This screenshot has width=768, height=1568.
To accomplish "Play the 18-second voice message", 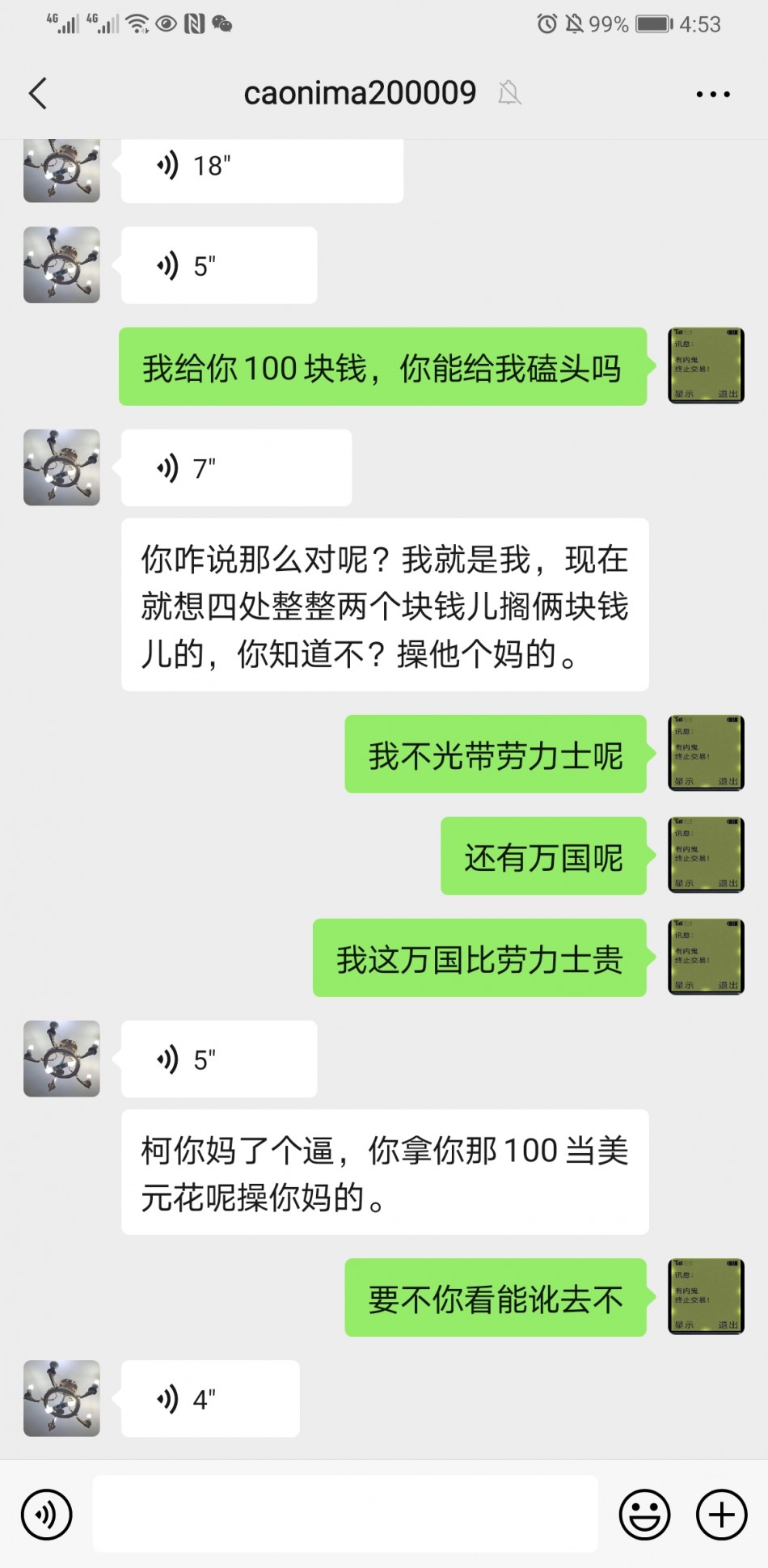I will (261, 168).
